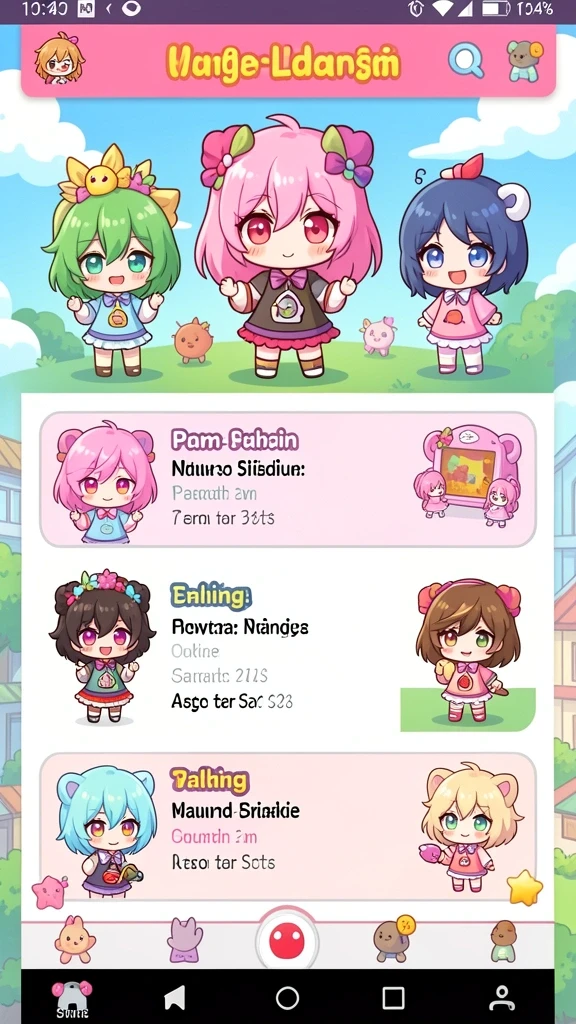Open the brown creature tab with badge
576x1024 pixels.
(394, 938)
